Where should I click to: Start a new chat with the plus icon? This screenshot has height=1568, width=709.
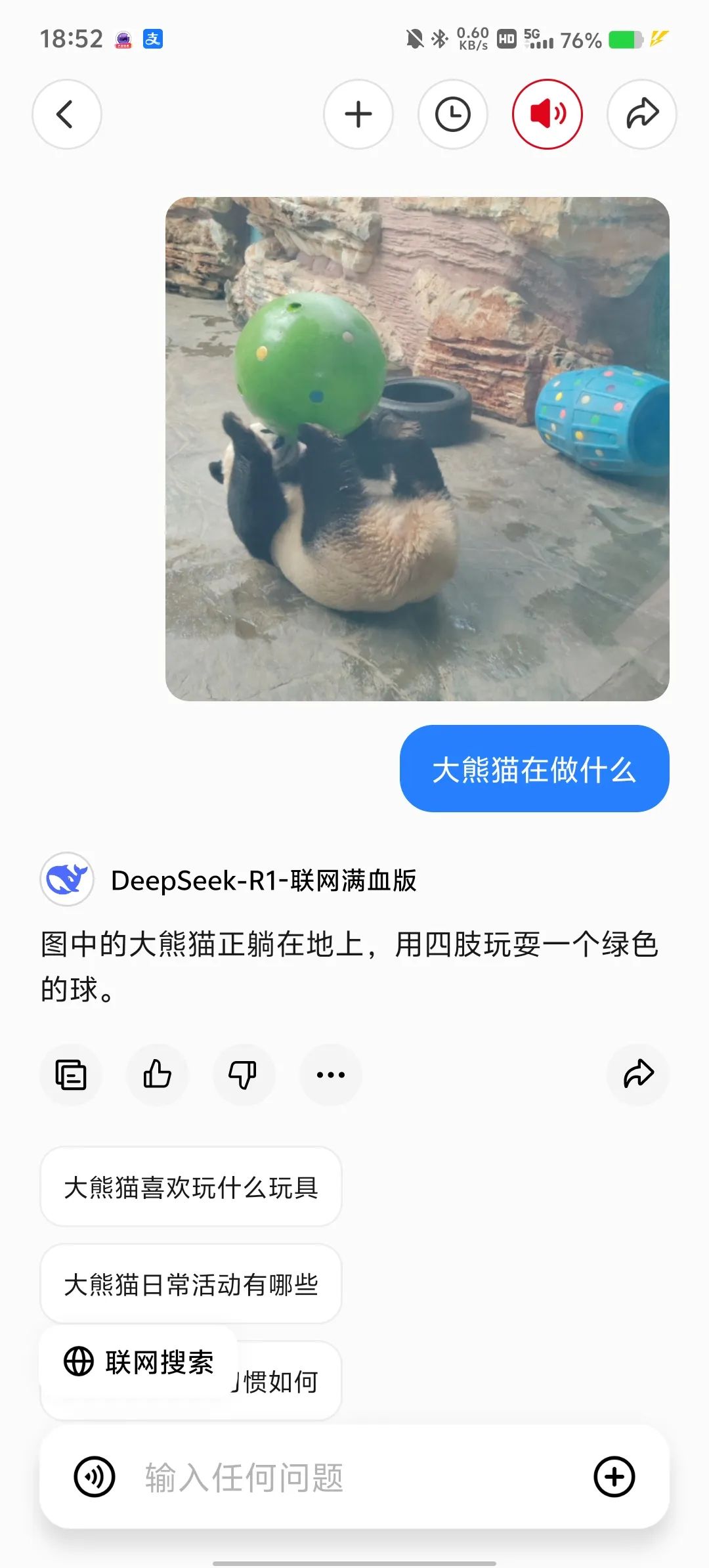pos(358,114)
